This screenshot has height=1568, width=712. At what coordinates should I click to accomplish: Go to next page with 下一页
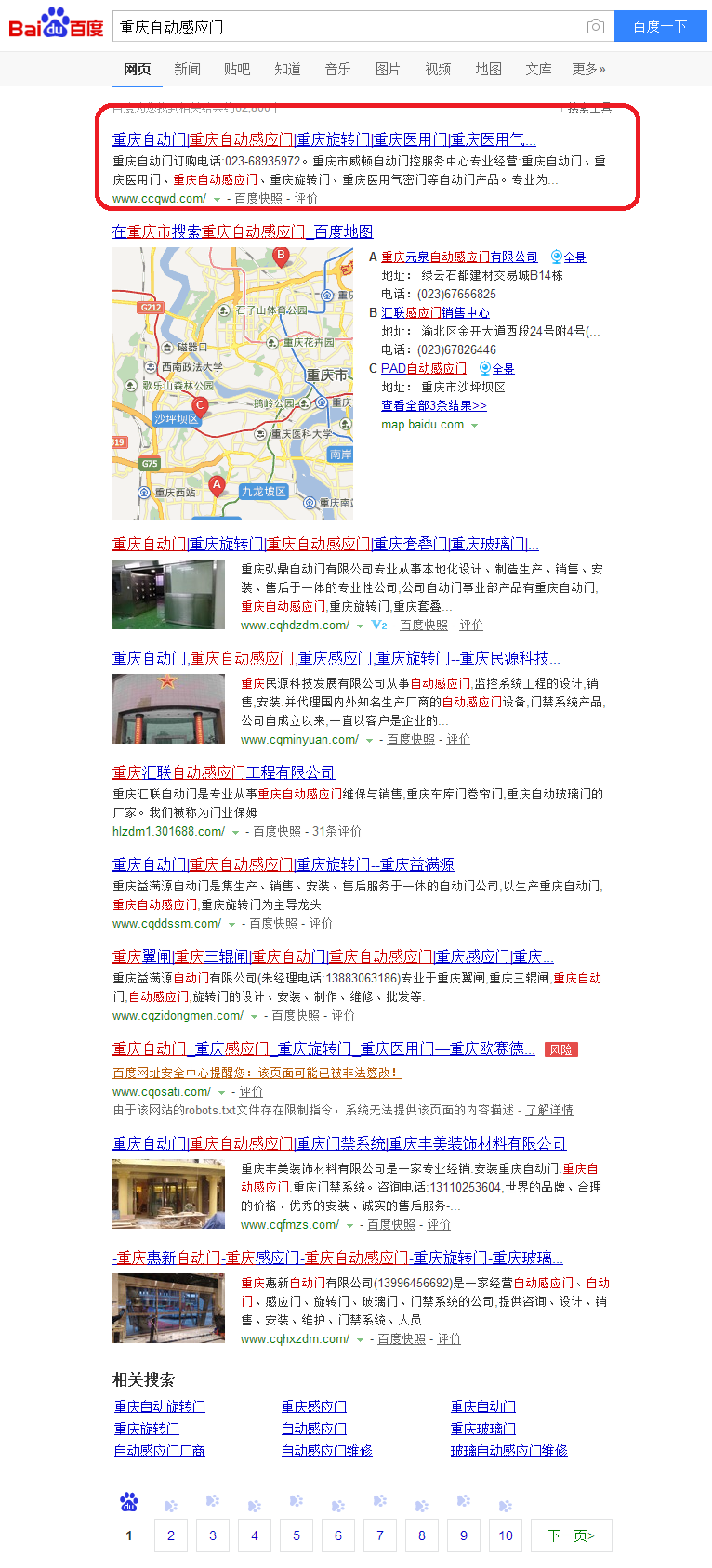click(x=571, y=1535)
